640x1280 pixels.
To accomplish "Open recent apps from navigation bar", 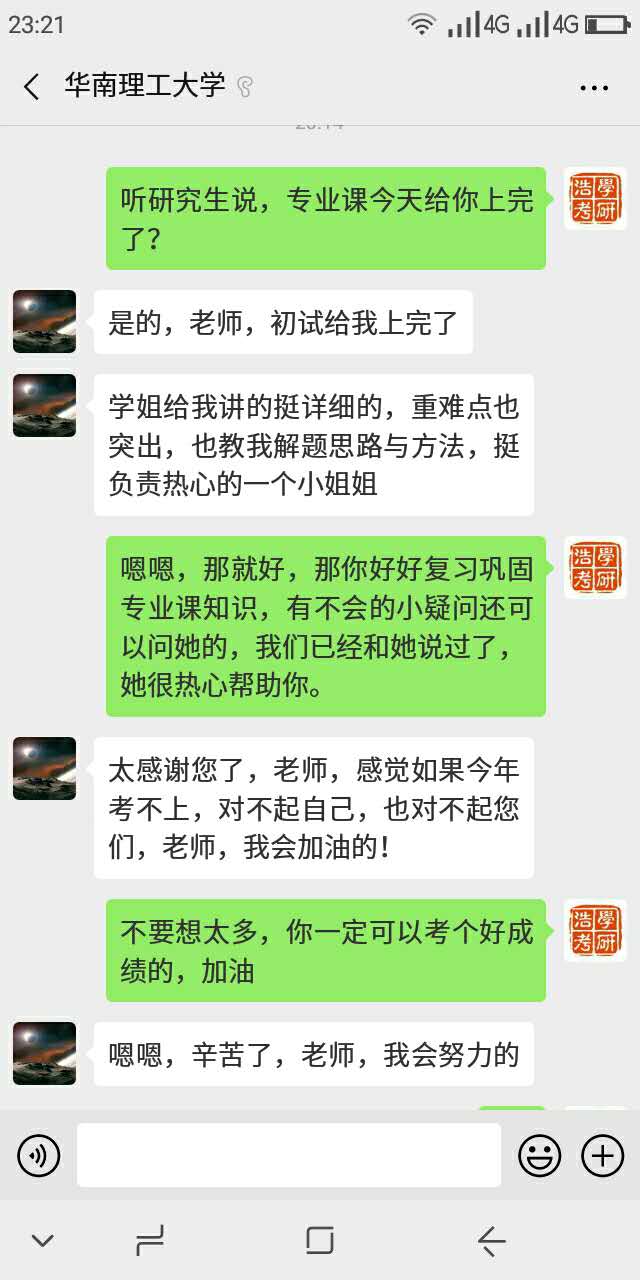I will 149,1242.
